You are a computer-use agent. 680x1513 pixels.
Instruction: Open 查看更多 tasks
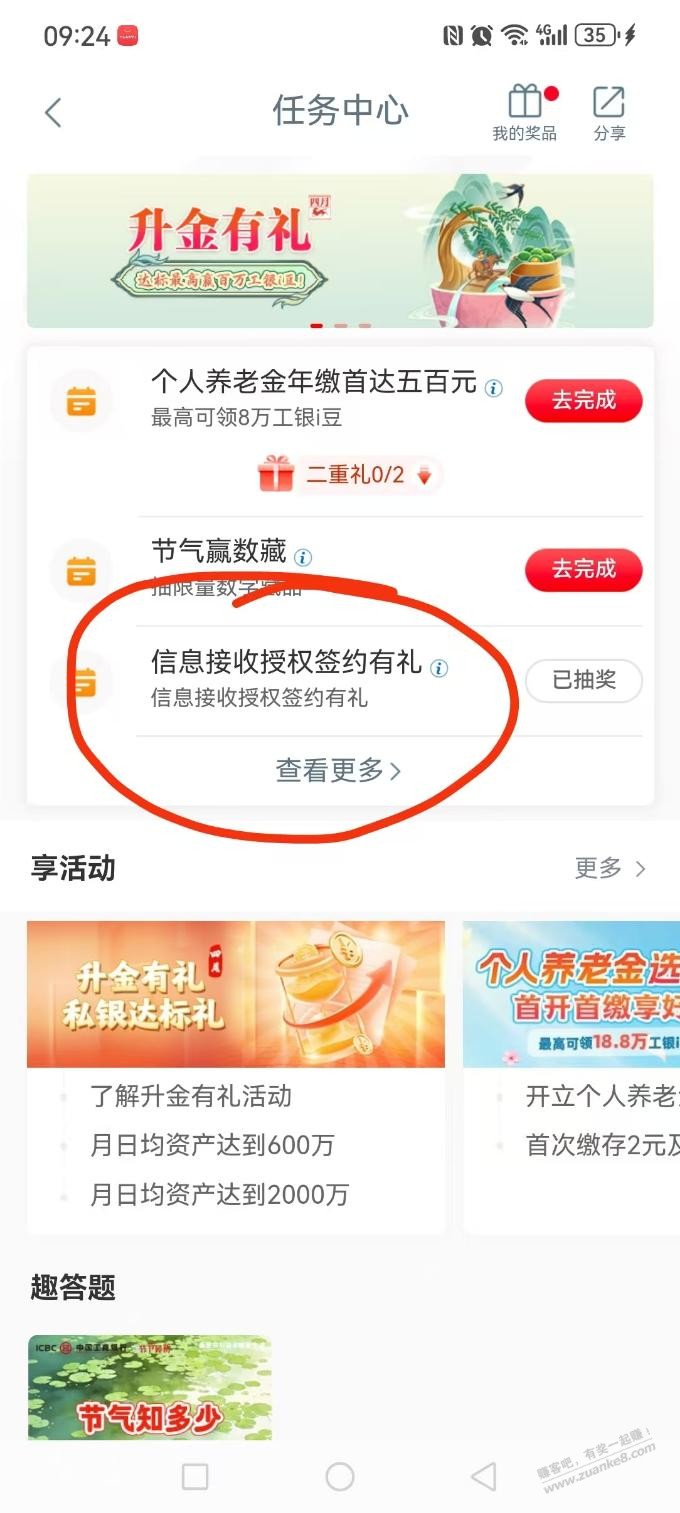point(338,771)
